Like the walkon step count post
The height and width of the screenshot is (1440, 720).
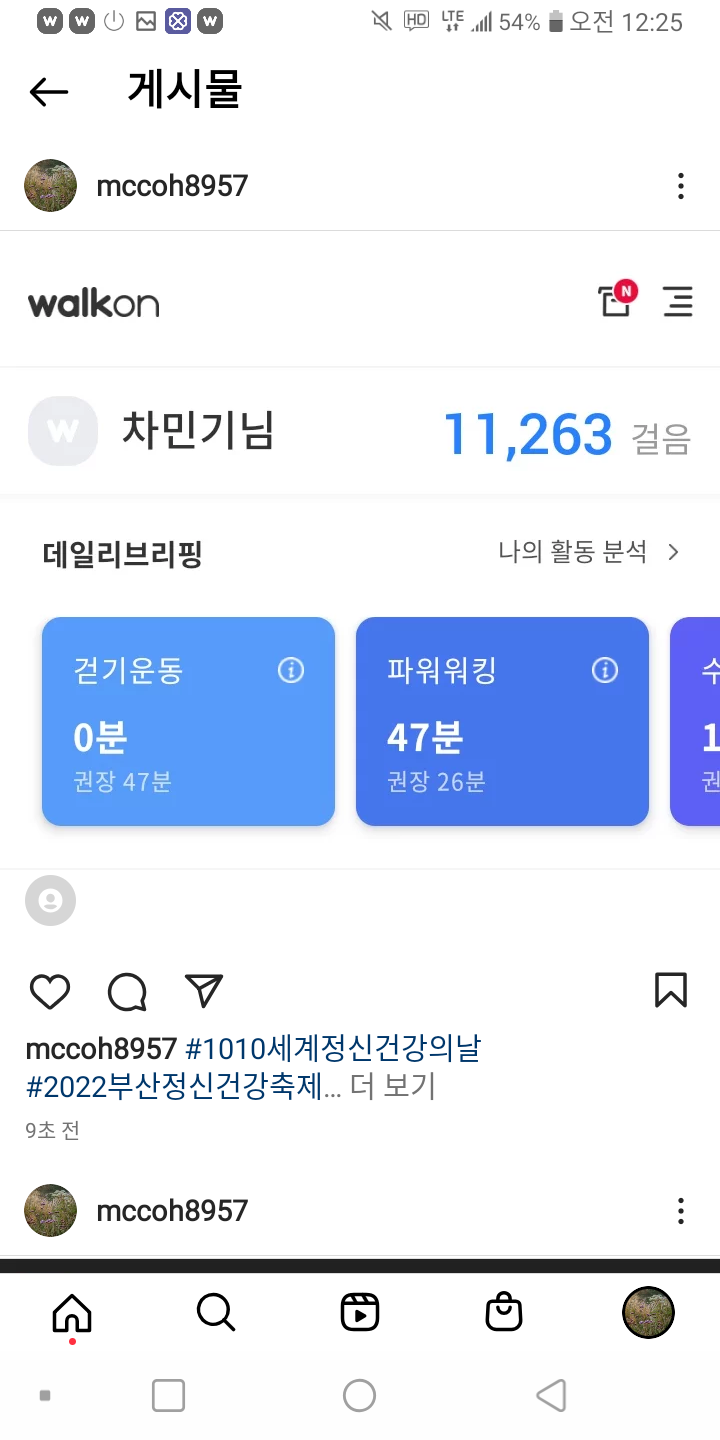[x=50, y=991]
